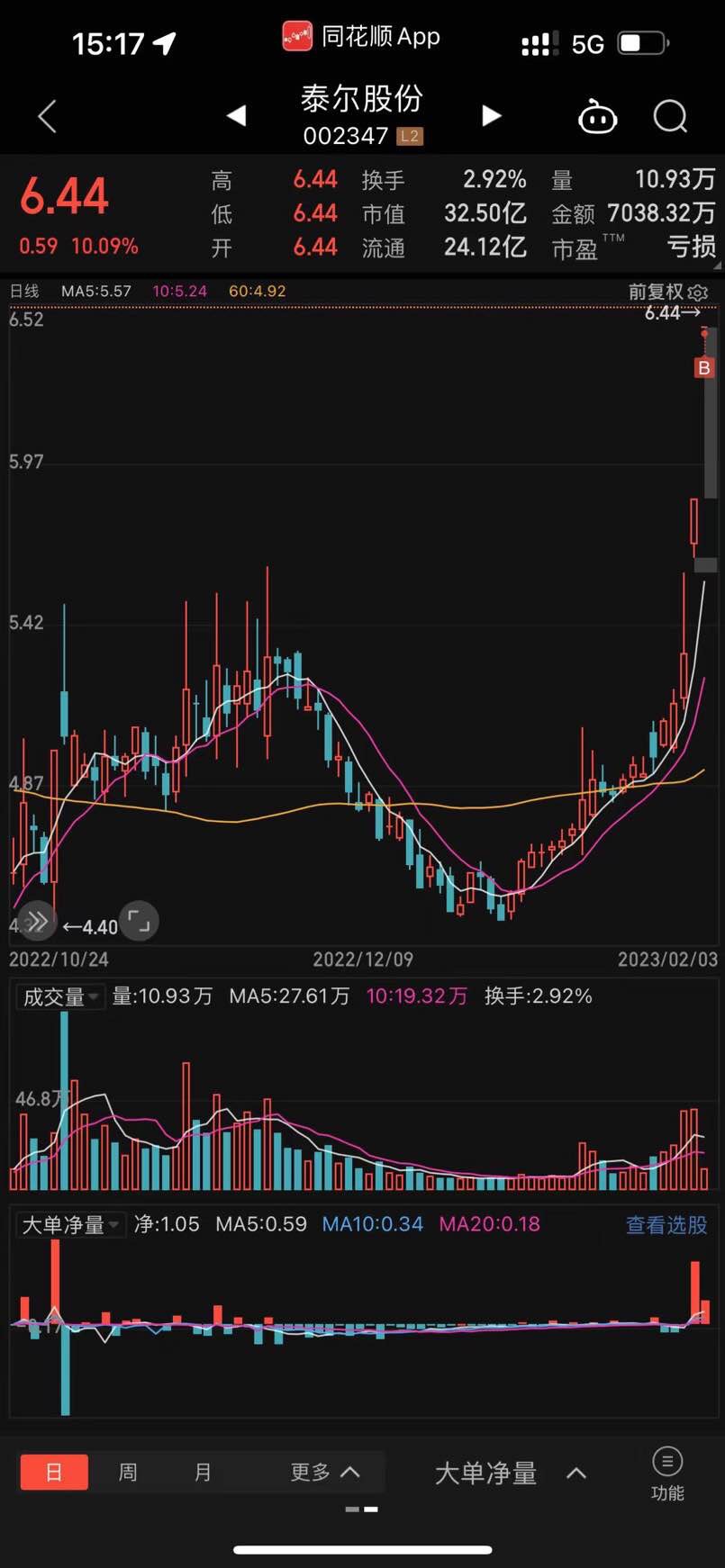Open the 功能 menu
725x1568 pixels.
click(x=667, y=1473)
